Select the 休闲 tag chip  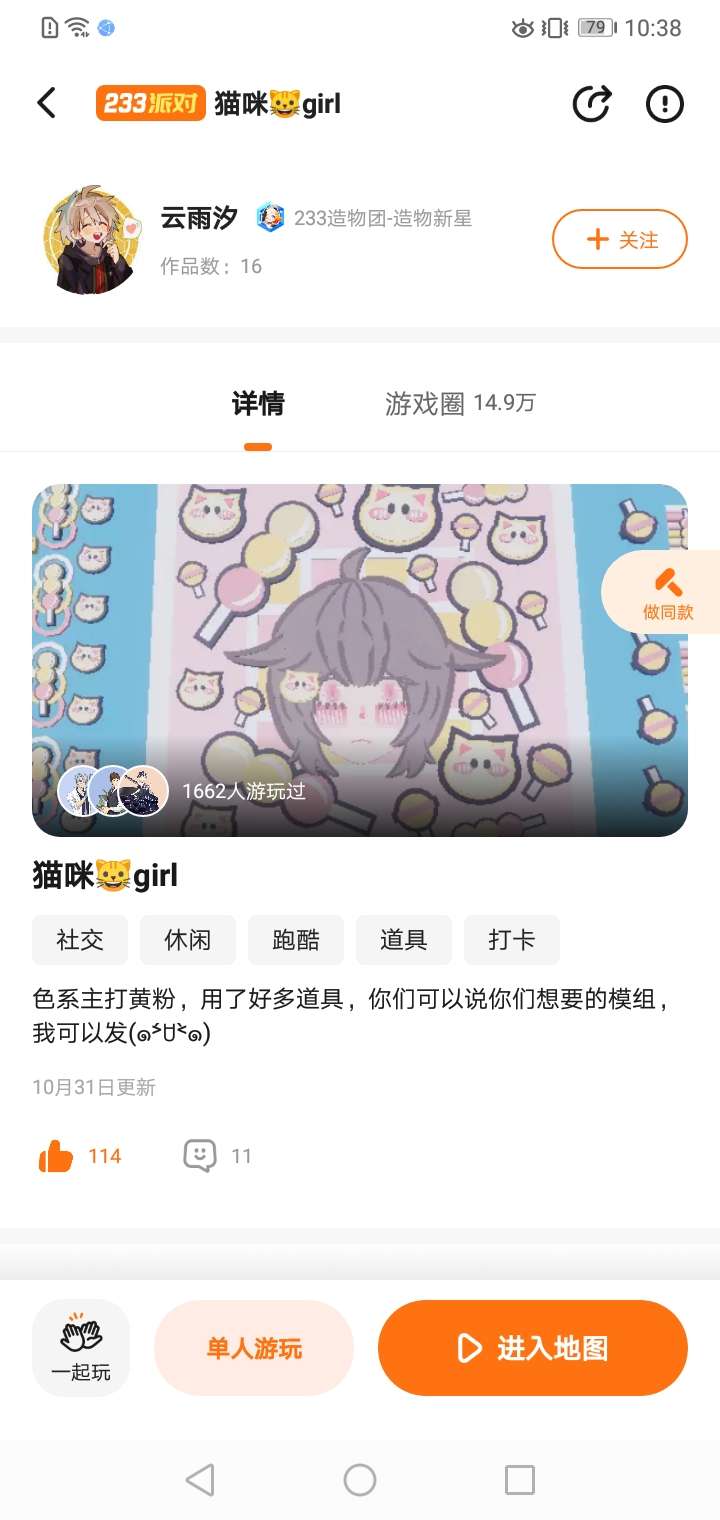click(188, 940)
